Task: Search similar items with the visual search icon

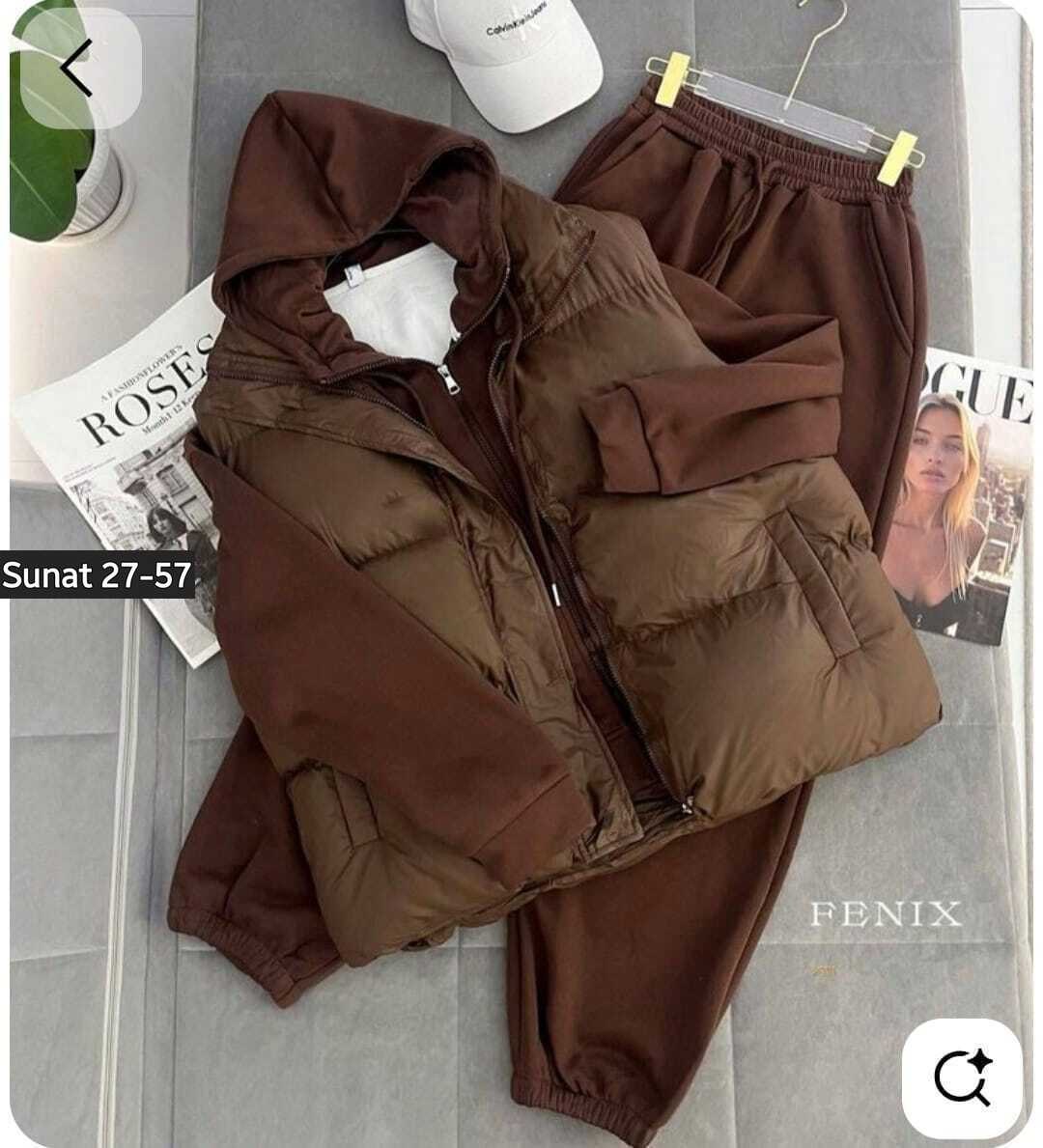Action: tap(963, 1074)
